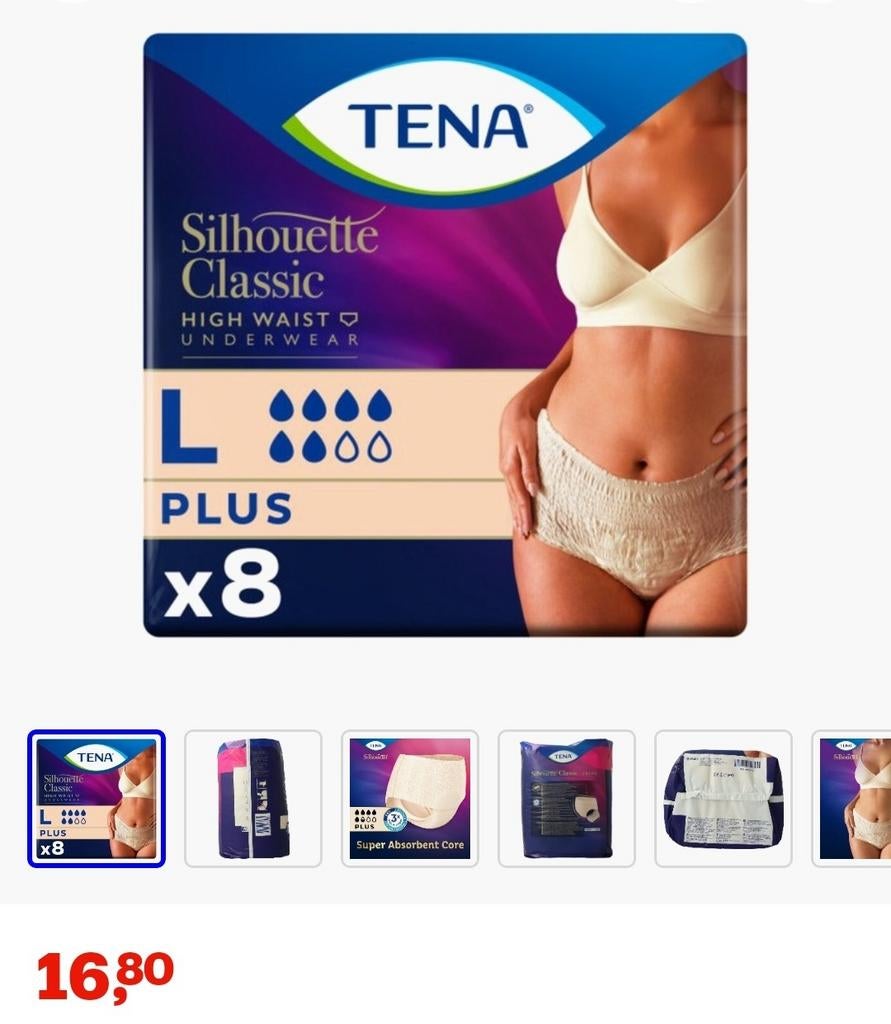This screenshot has width=891, height=1024.
Task: Click the droplet rating on the third thumbnail
Action: [363, 815]
